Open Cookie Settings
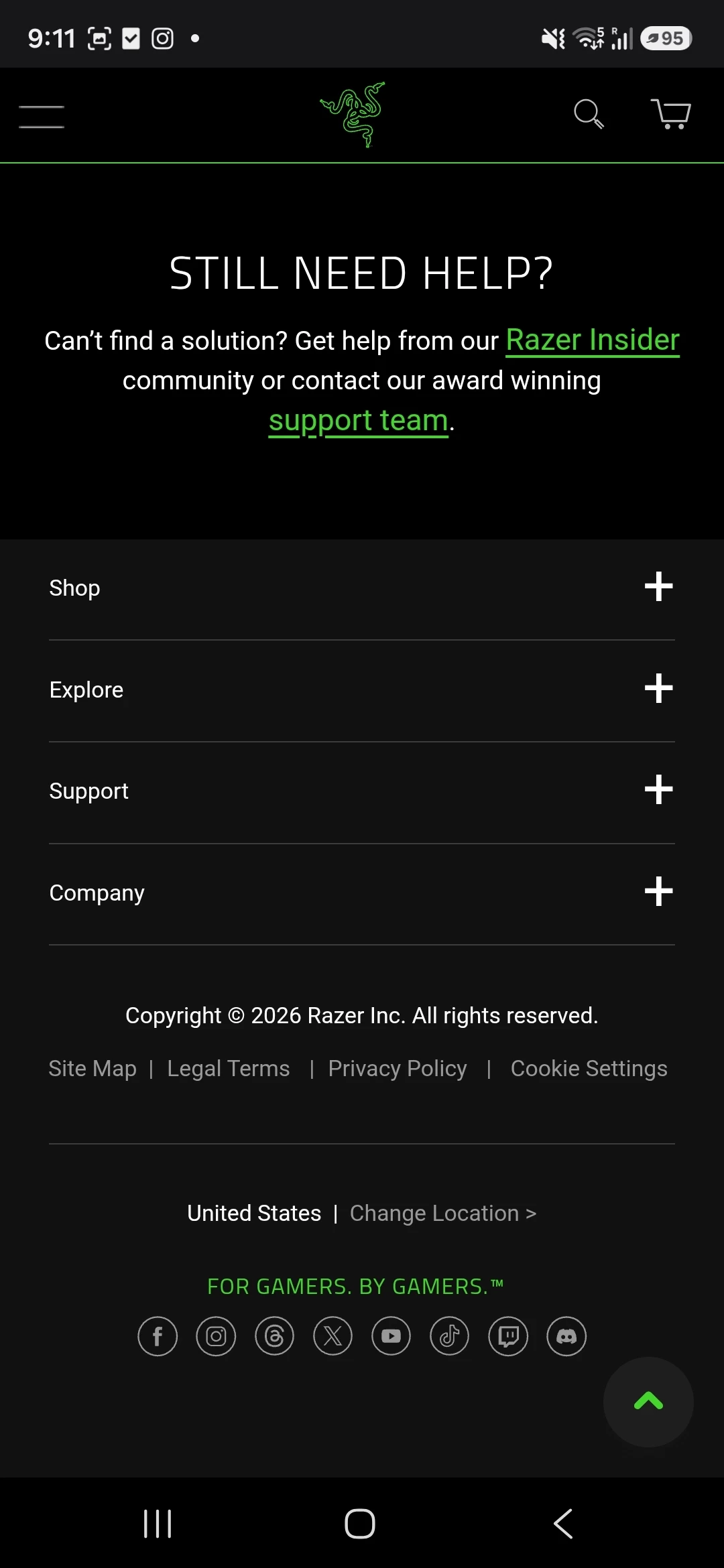Viewport: 724px width, 1568px height. [x=589, y=1069]
